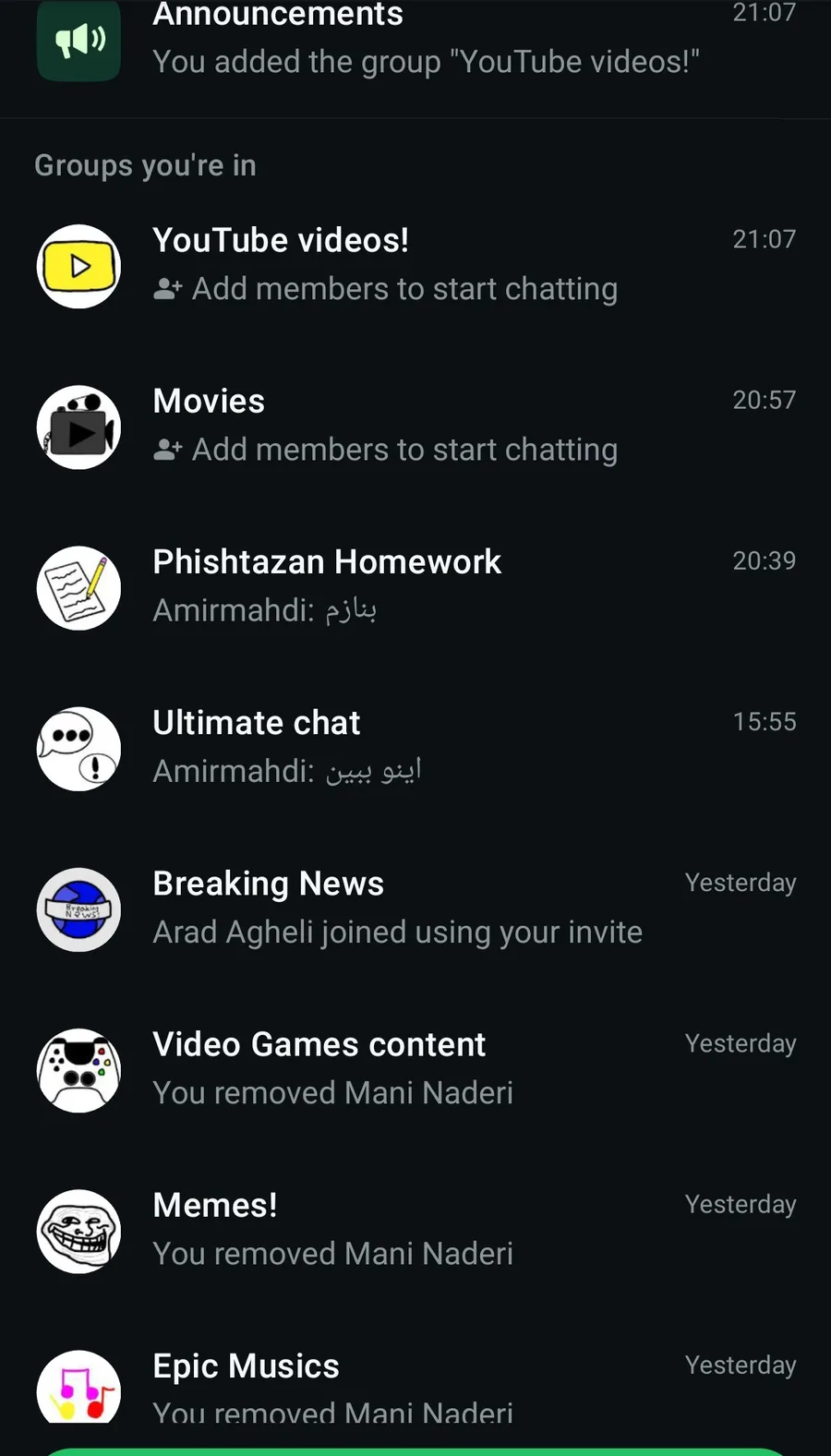Open the Movies group chat

(415, 427)
